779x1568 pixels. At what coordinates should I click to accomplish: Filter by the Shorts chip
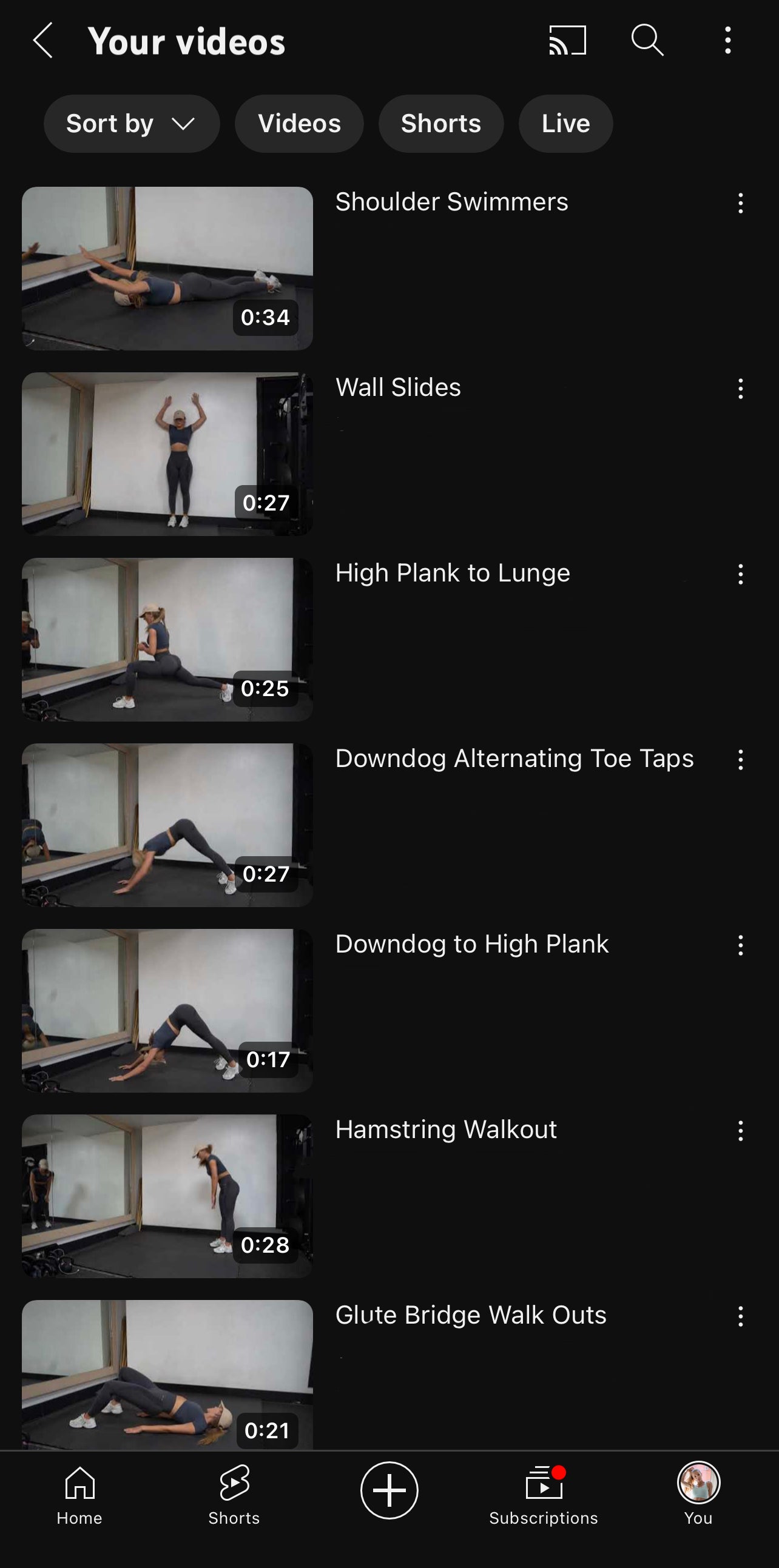click(441, 124)
